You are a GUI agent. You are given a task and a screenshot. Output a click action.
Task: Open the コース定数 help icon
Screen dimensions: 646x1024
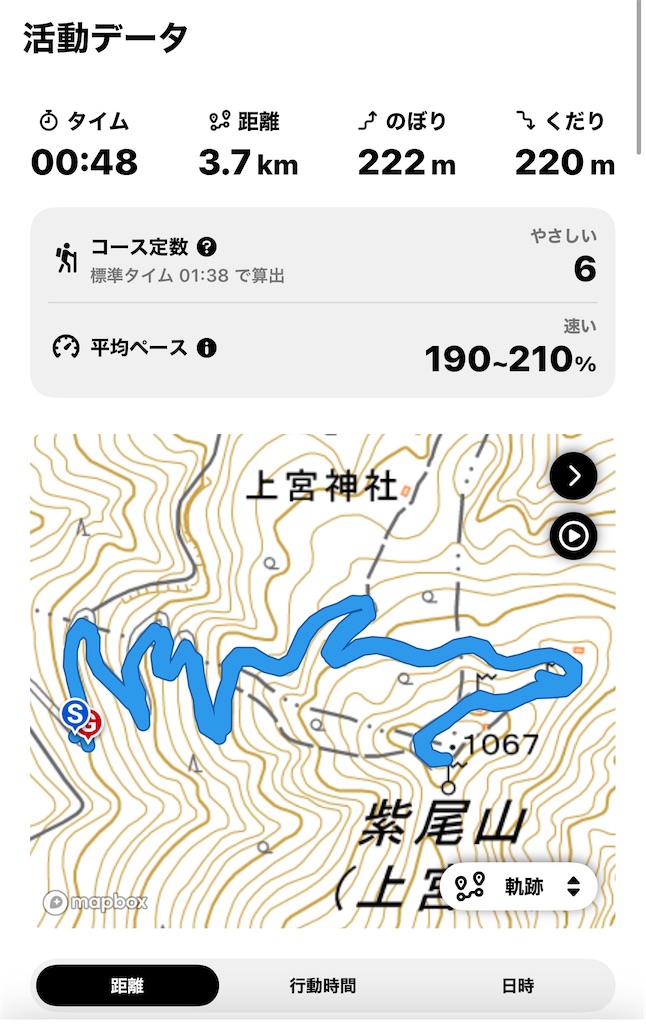click(207, 248)
